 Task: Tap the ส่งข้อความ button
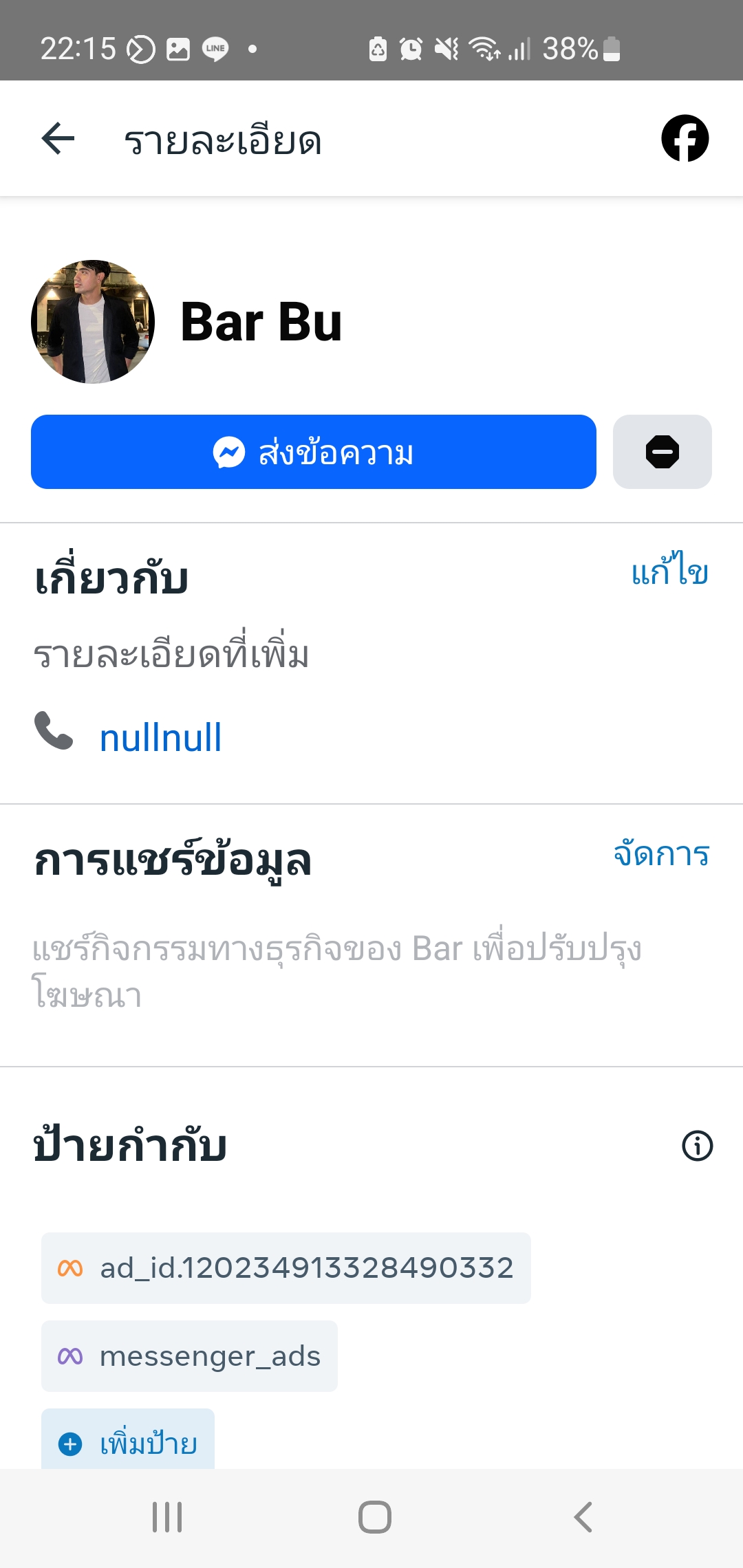click(x=314, y=452)
